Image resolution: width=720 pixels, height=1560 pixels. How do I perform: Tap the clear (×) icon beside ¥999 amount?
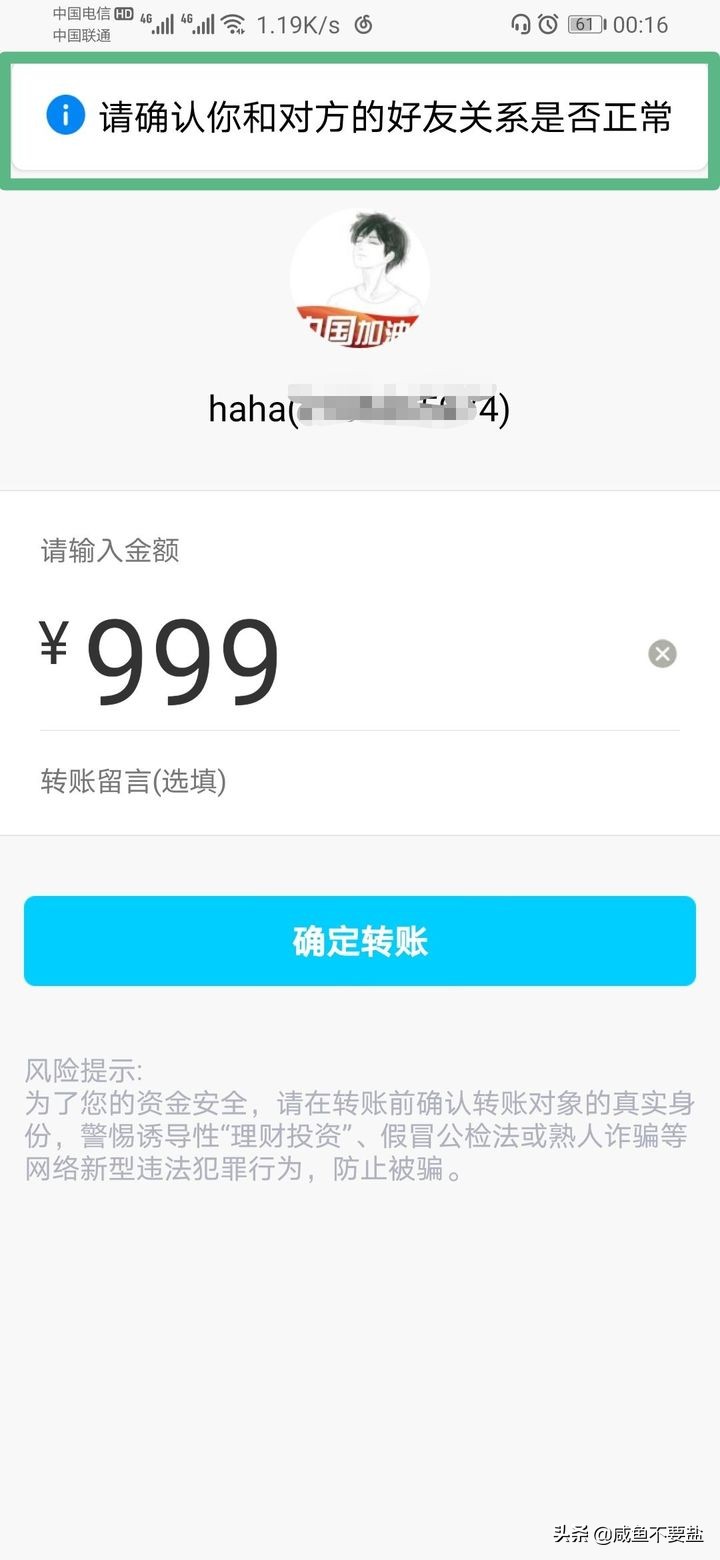[662, 653]
